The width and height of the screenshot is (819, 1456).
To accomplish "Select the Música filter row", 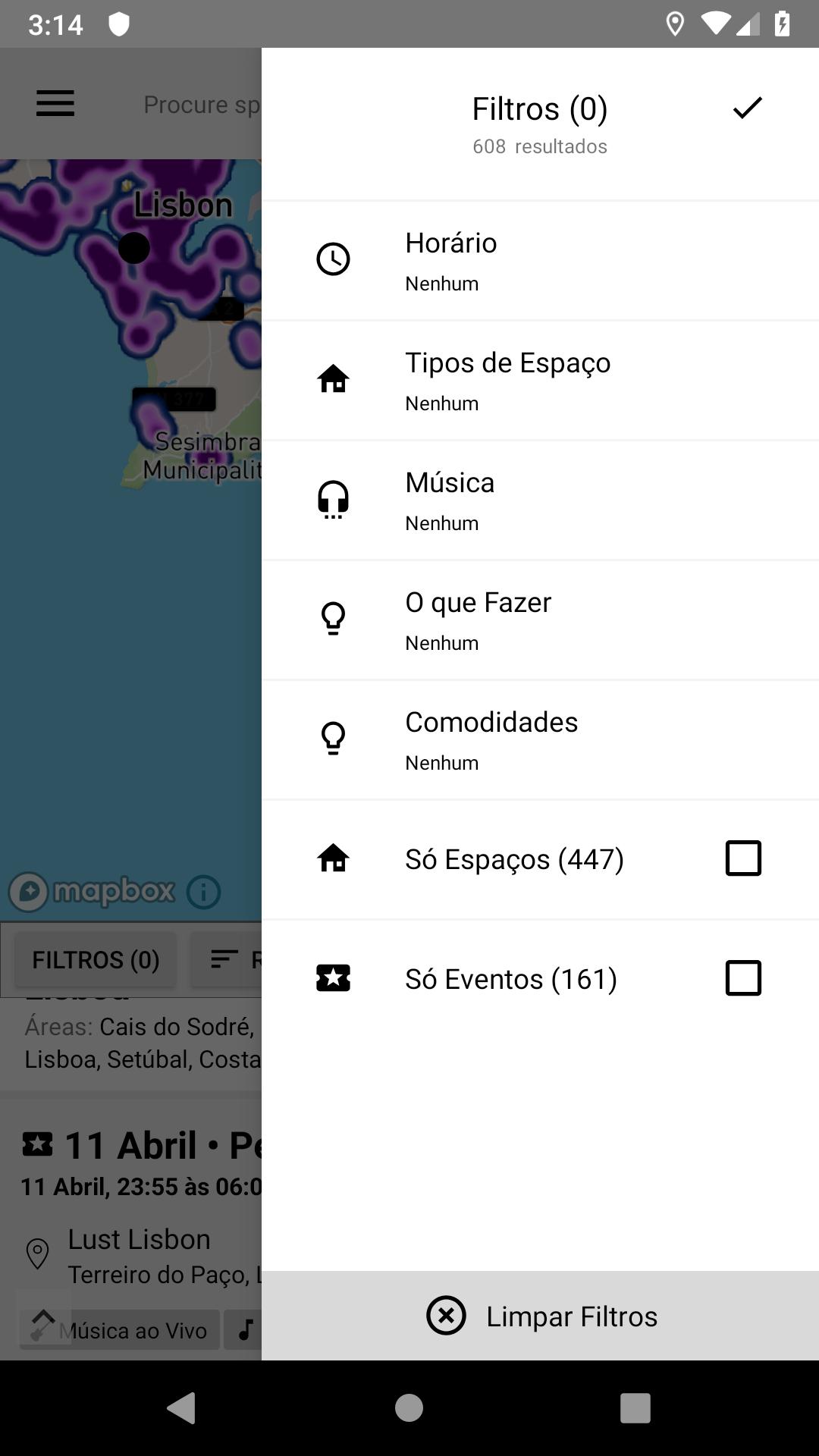I will pos(539,498).
